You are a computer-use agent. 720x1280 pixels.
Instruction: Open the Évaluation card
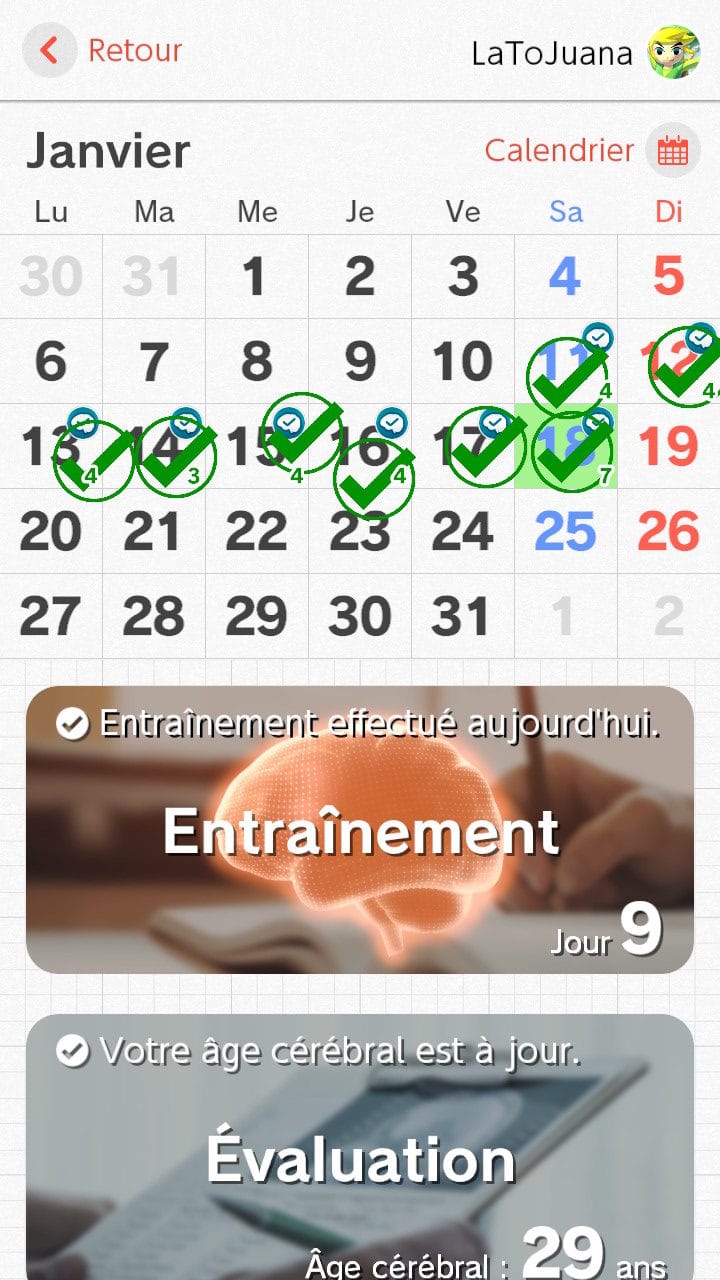point(360,1147)
